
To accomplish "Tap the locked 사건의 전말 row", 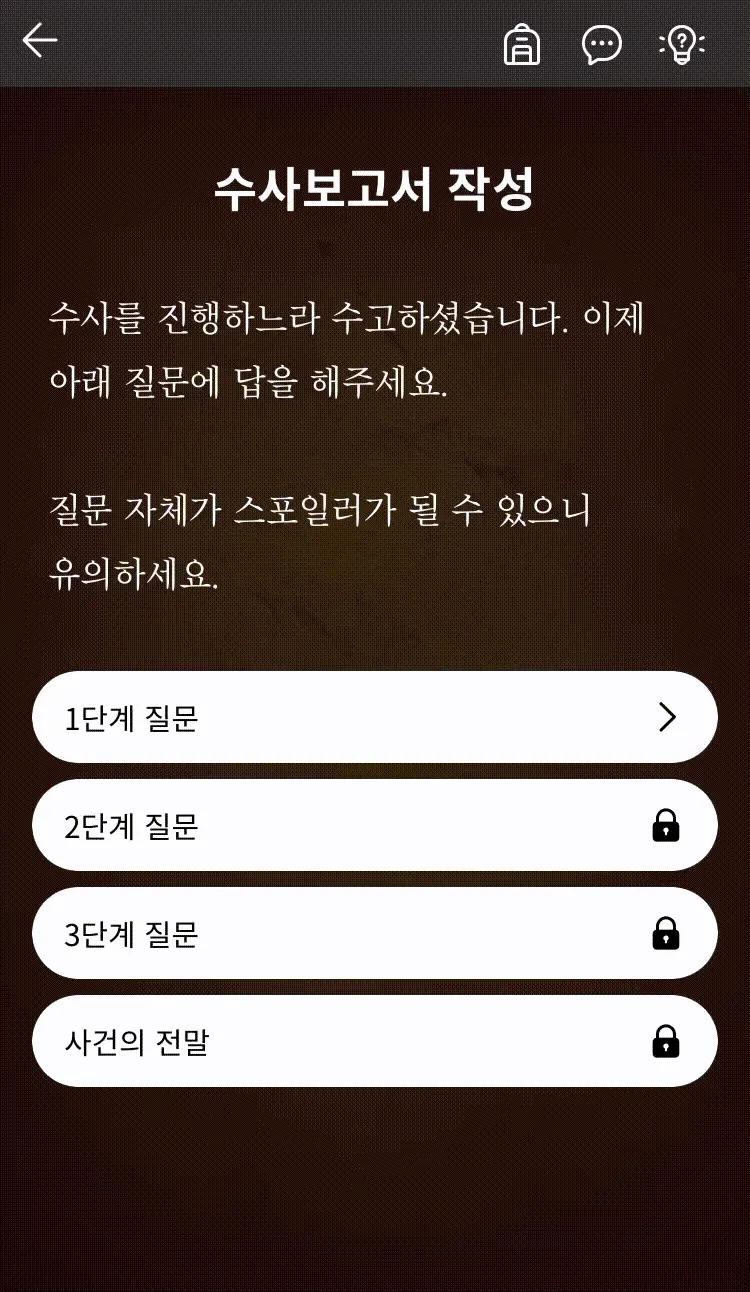I will pos(375,1041).
